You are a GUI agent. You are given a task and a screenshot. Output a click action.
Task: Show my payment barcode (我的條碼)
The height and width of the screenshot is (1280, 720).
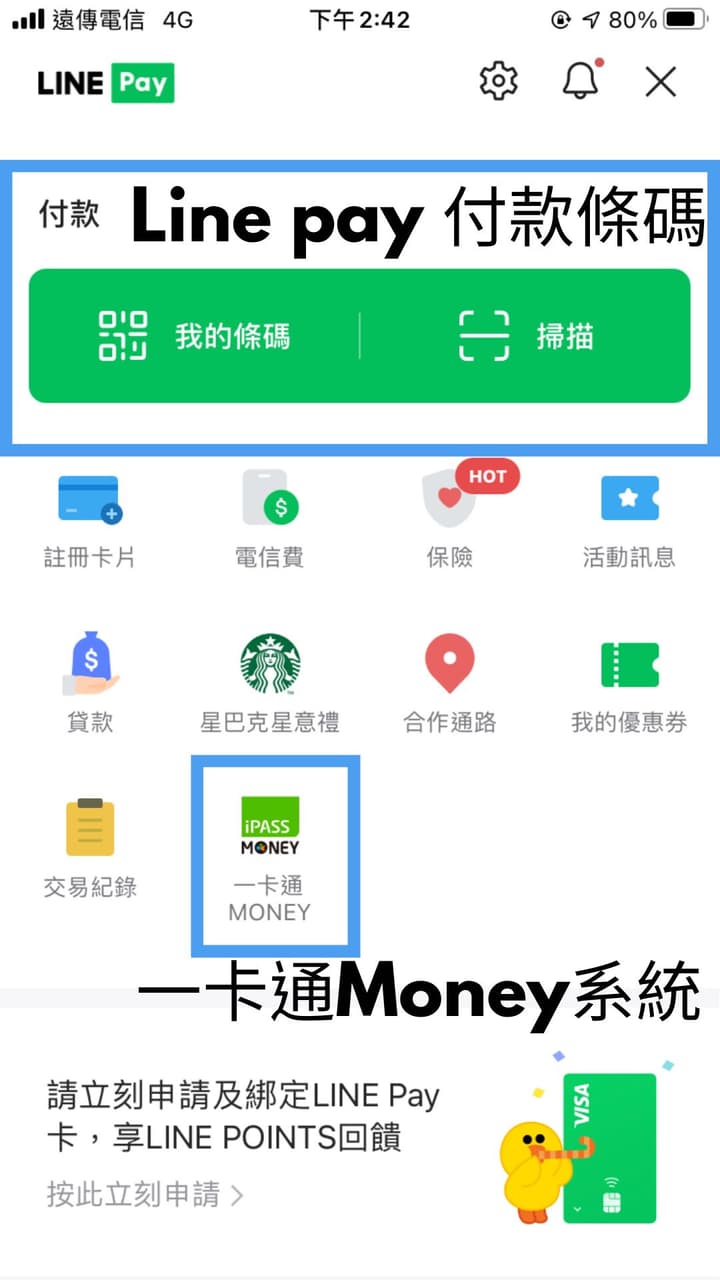point(194,336)
